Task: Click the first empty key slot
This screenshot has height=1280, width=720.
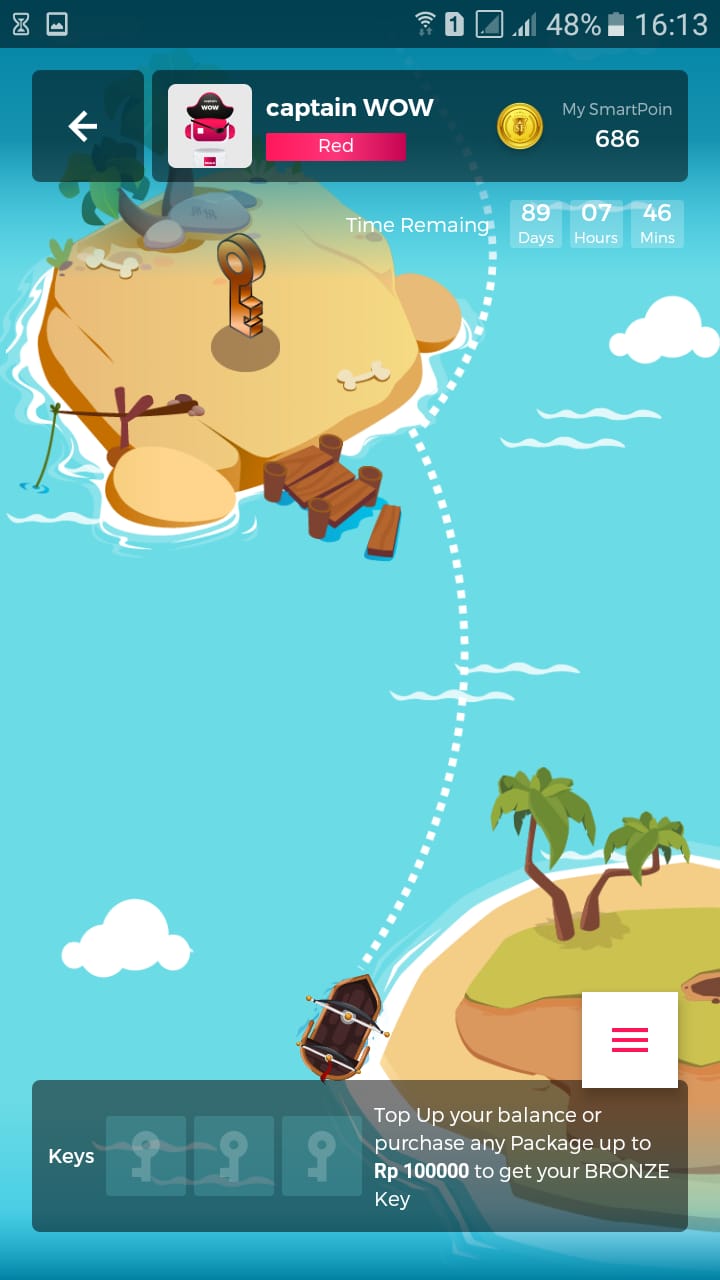Action: pyautogui.click(x=146, y=1155)
